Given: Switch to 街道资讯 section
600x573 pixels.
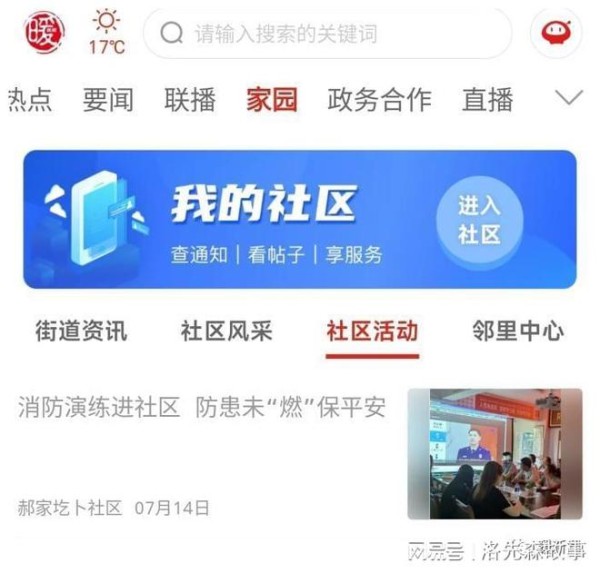Looking at the screenshot, I should 81,331.
